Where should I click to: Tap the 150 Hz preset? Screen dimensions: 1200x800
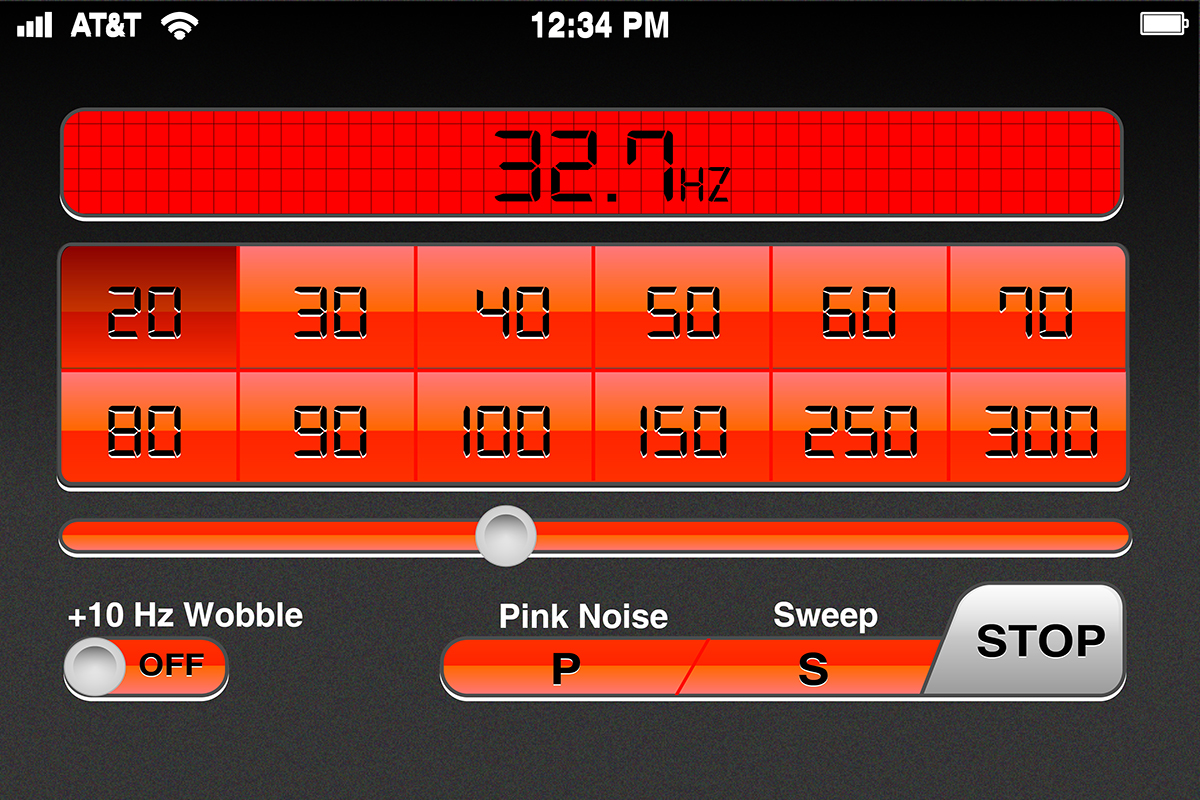tap(682, 428)
